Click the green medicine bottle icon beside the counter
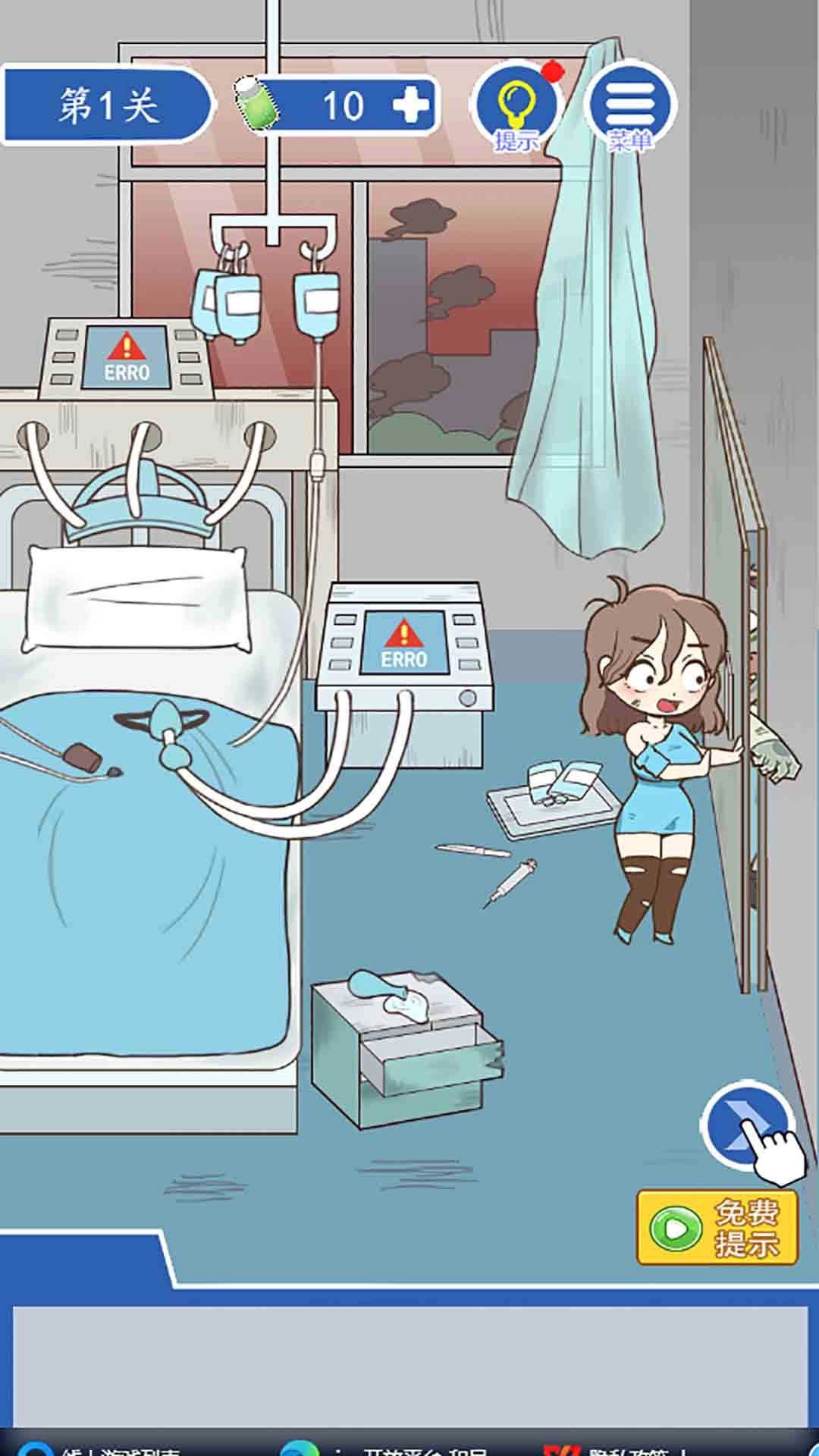 click(x=256, y=102)
